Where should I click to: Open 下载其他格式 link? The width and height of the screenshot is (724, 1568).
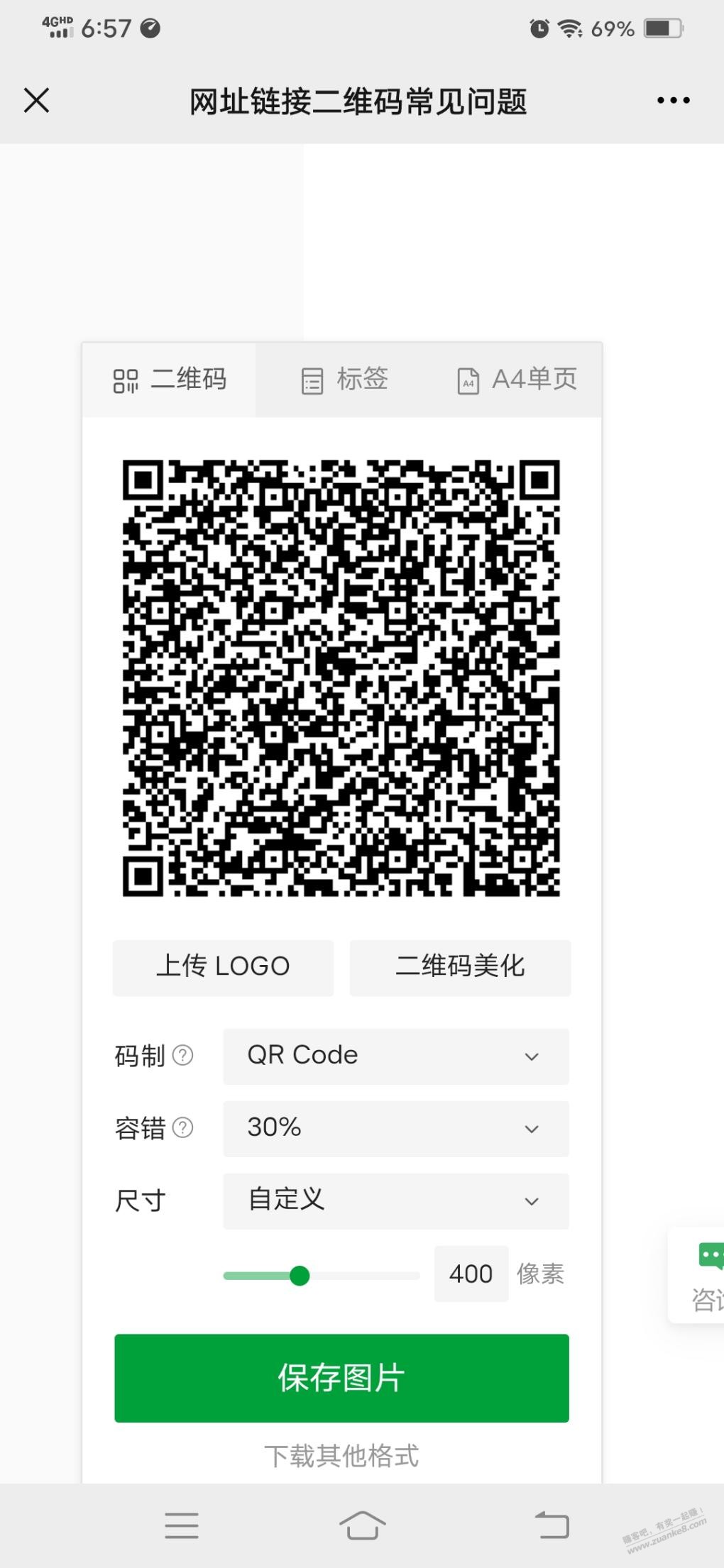341,1456
